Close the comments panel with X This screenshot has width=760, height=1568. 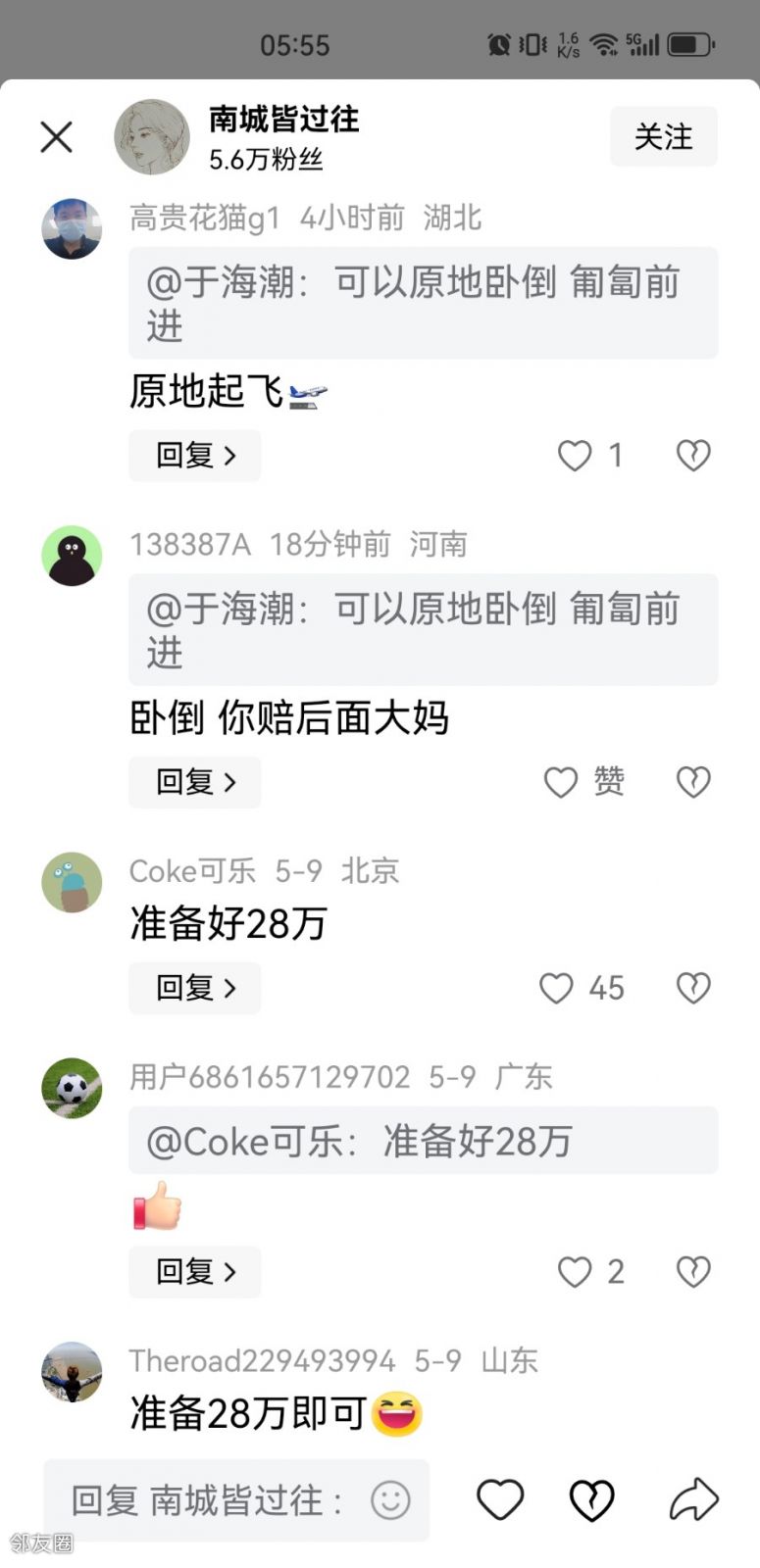pyautogui.click(x=56, y=137)
